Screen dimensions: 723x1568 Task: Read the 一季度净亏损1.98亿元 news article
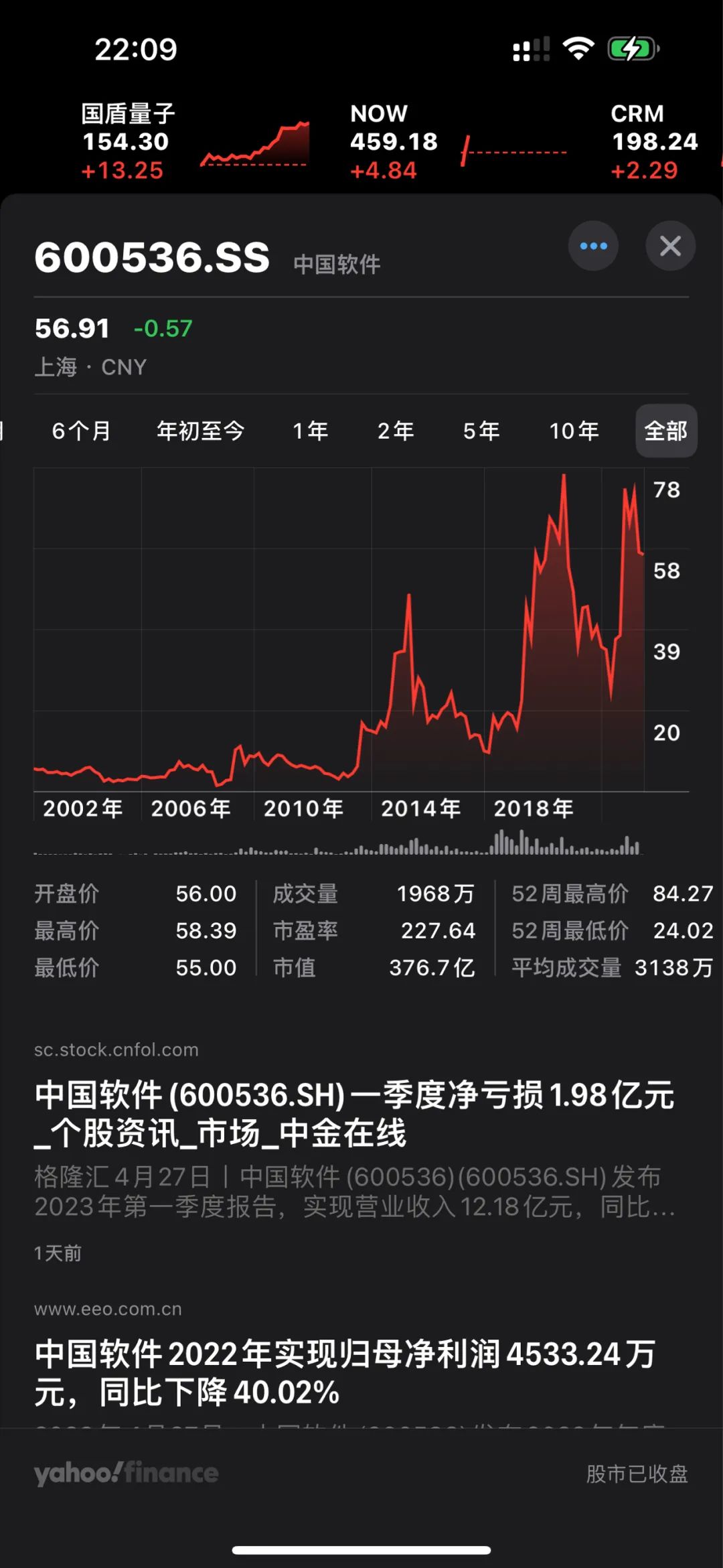click(355, 1115)
